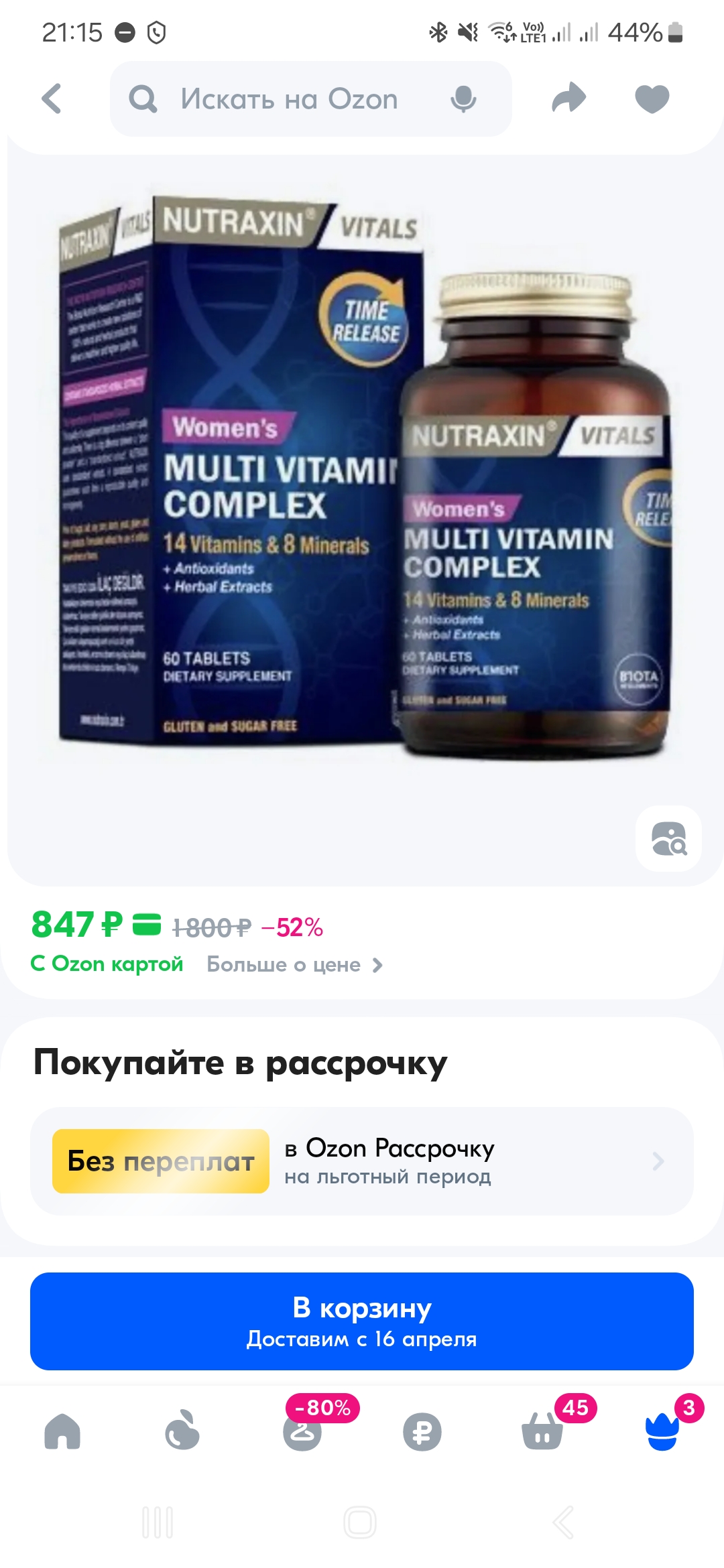Add the product to favorites

coord(652,99)
